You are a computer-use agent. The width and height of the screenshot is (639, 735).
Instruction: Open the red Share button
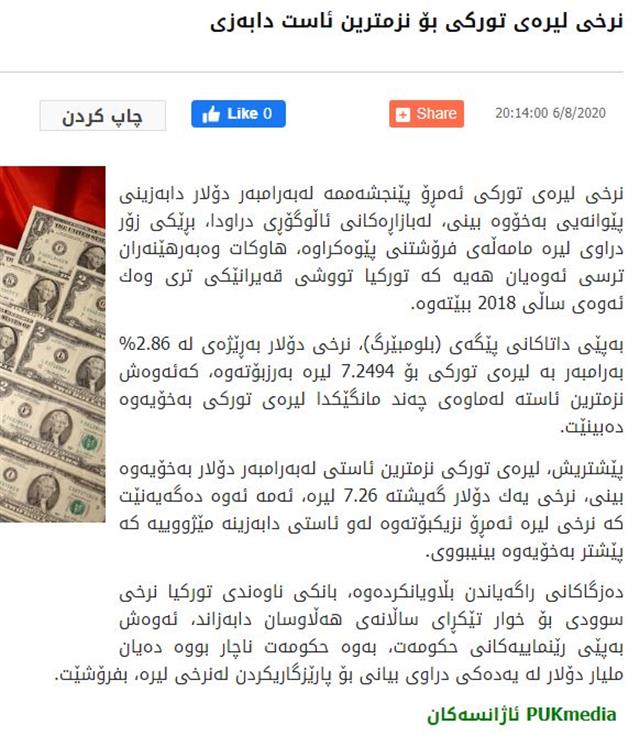click(426, 114)
